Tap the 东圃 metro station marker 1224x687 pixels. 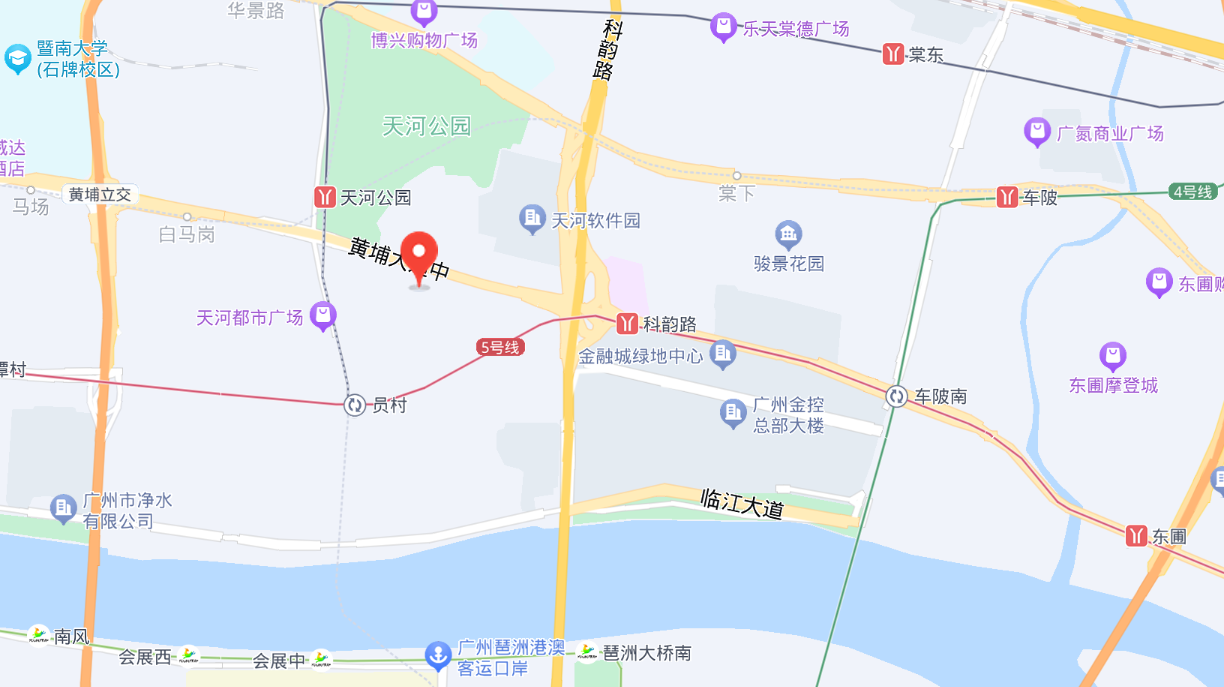point(1136,536)
